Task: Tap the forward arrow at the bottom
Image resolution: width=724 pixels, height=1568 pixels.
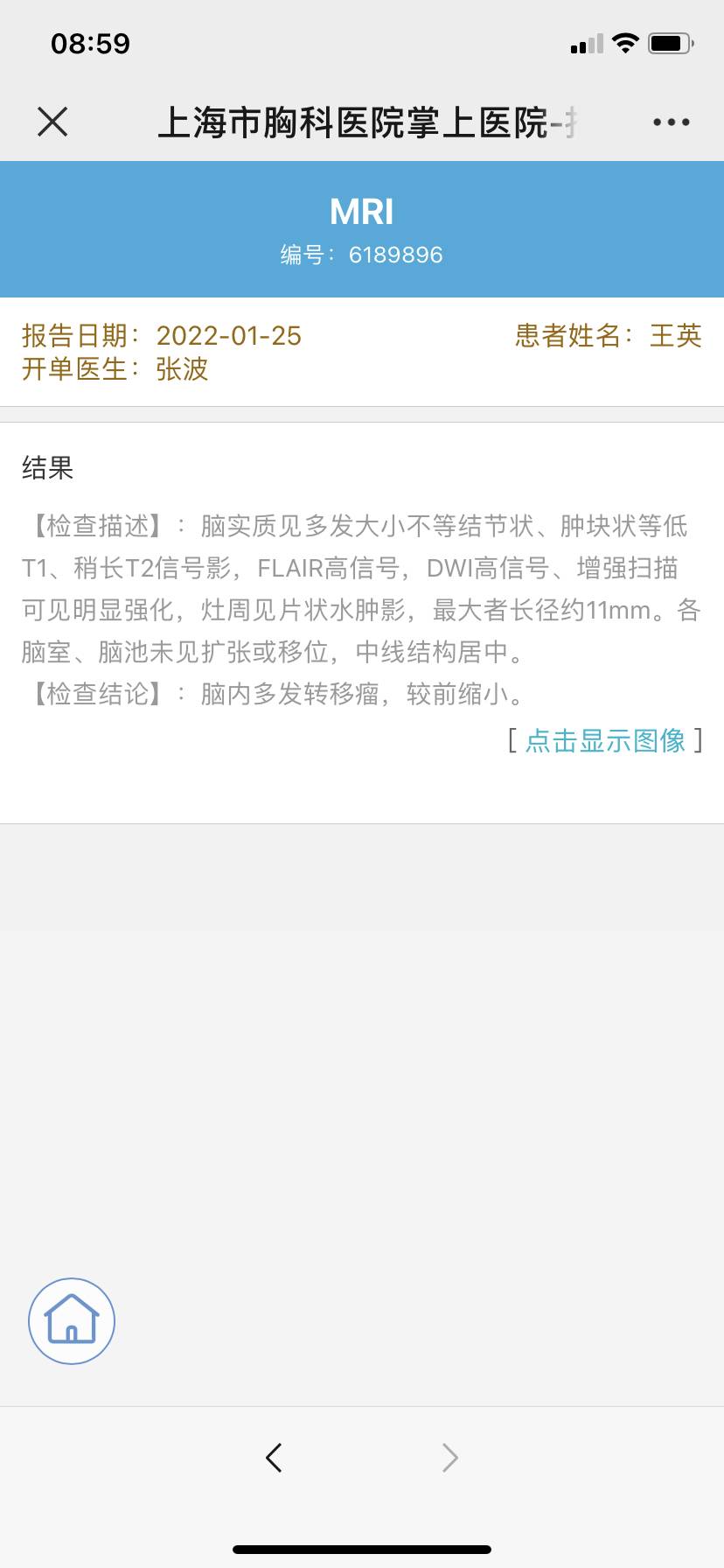Action: 449,1457
